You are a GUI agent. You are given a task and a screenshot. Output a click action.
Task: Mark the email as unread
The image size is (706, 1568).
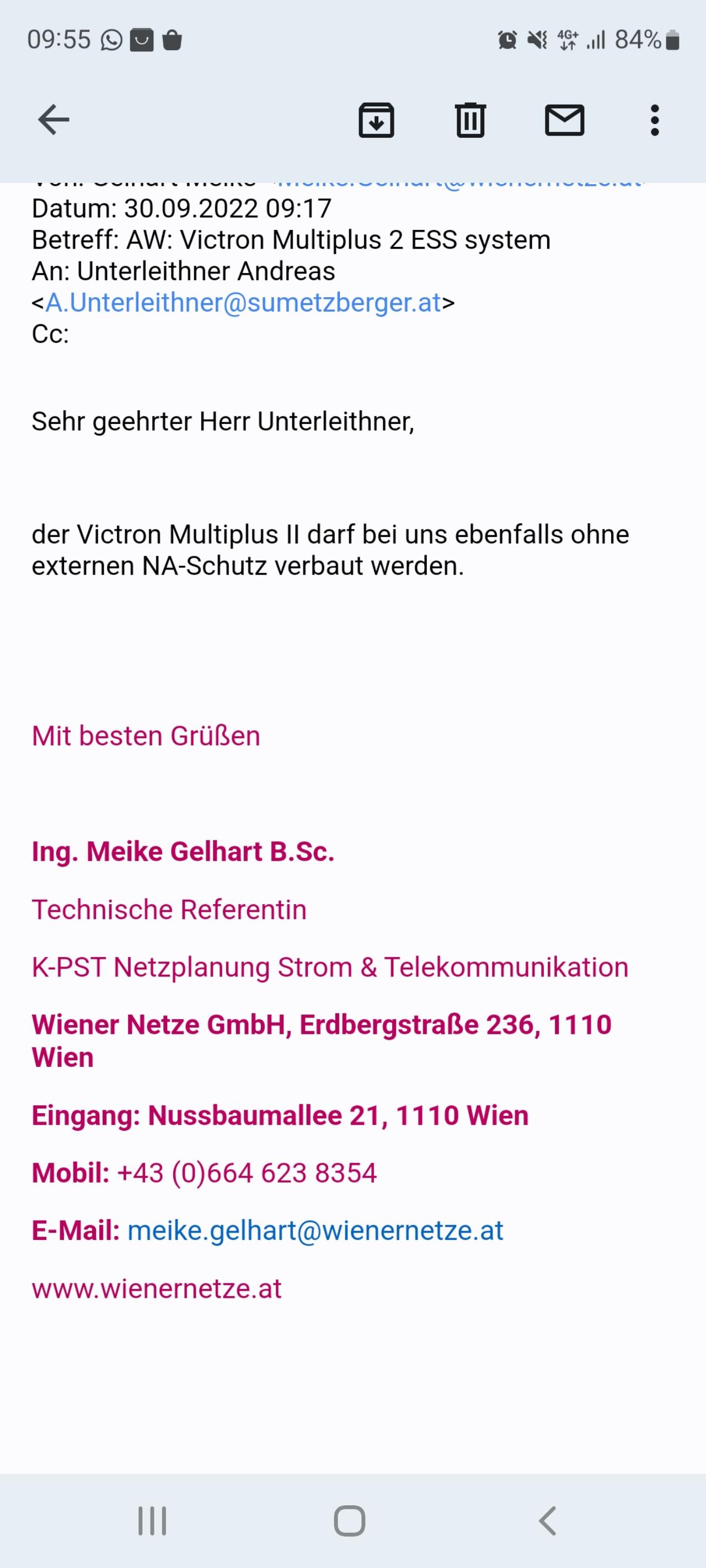(564, 120)
